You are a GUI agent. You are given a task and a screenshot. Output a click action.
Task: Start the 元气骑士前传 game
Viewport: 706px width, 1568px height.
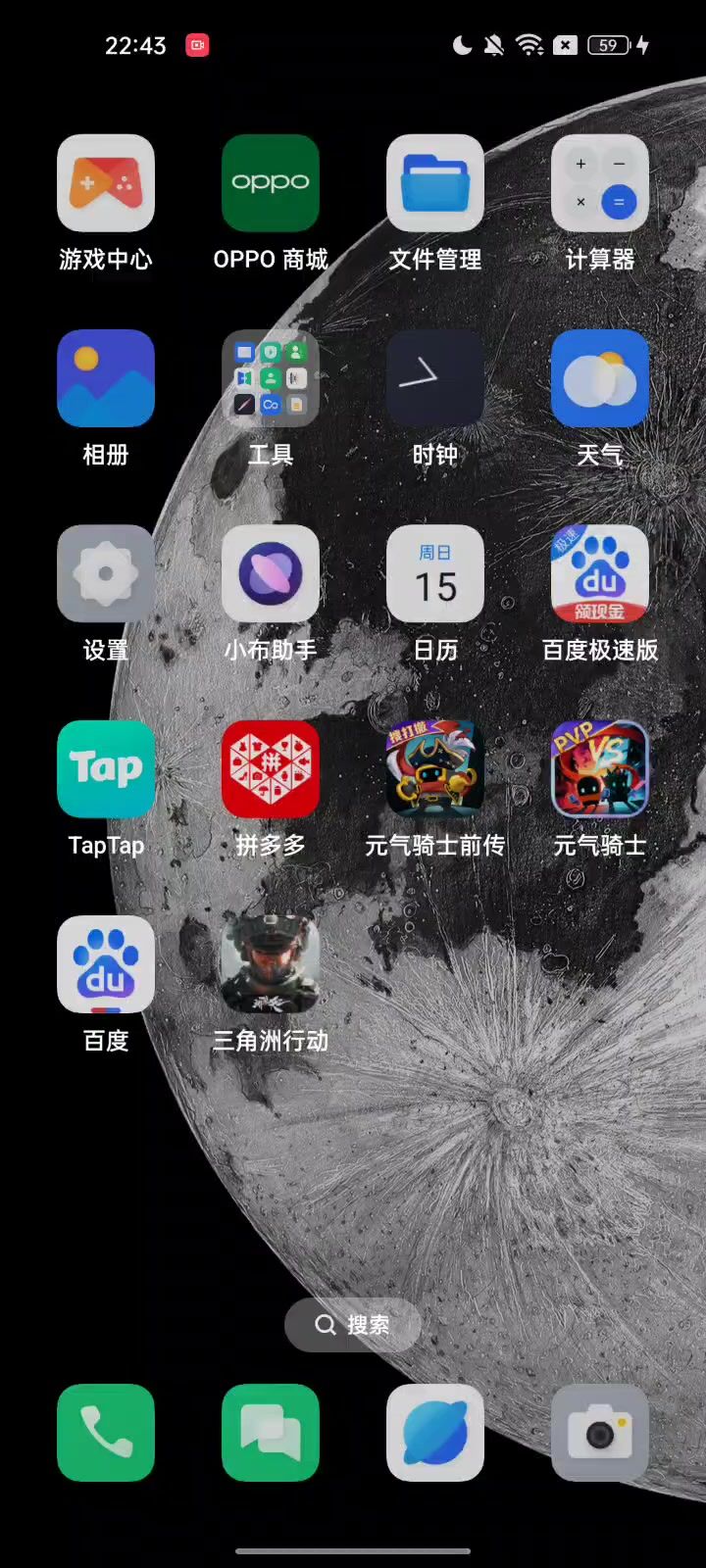[x=435, y=769]
